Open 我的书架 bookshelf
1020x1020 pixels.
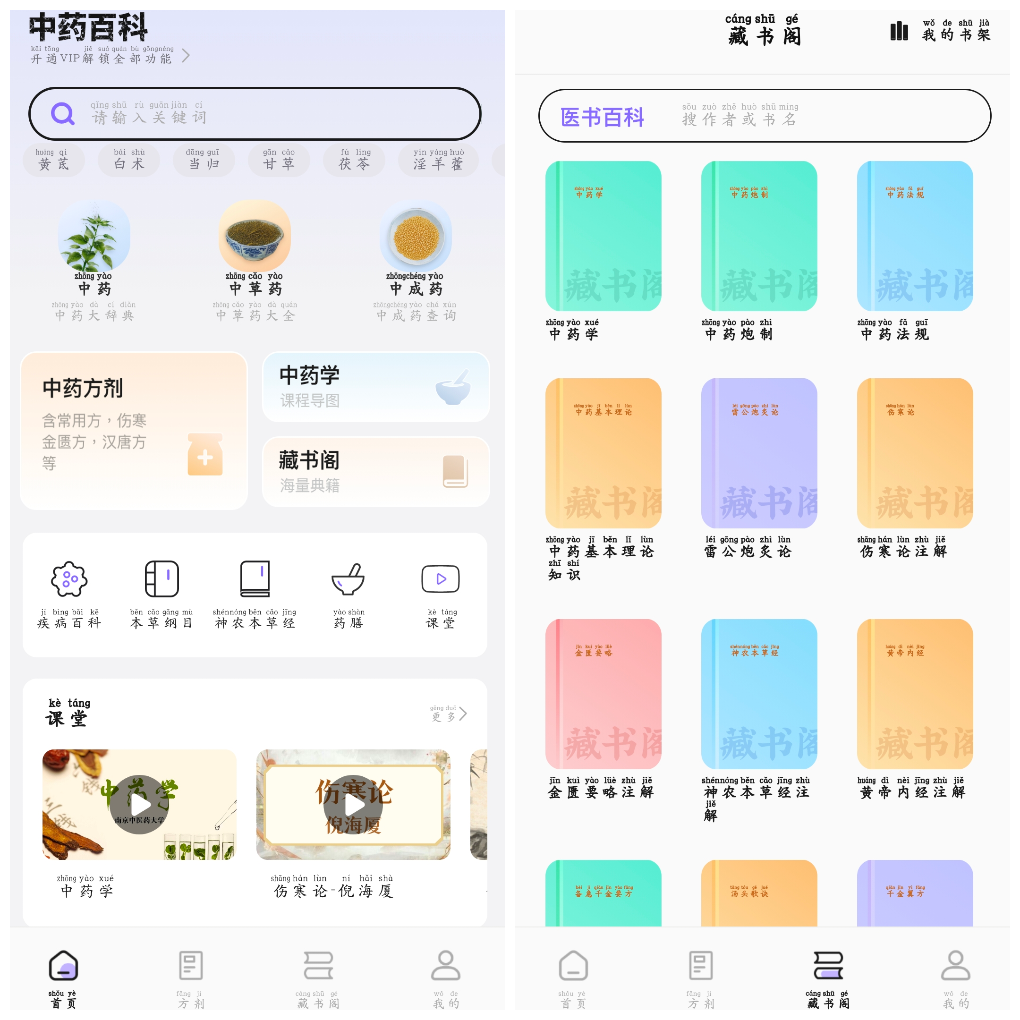pyautogui.click(x=940, y=31)
